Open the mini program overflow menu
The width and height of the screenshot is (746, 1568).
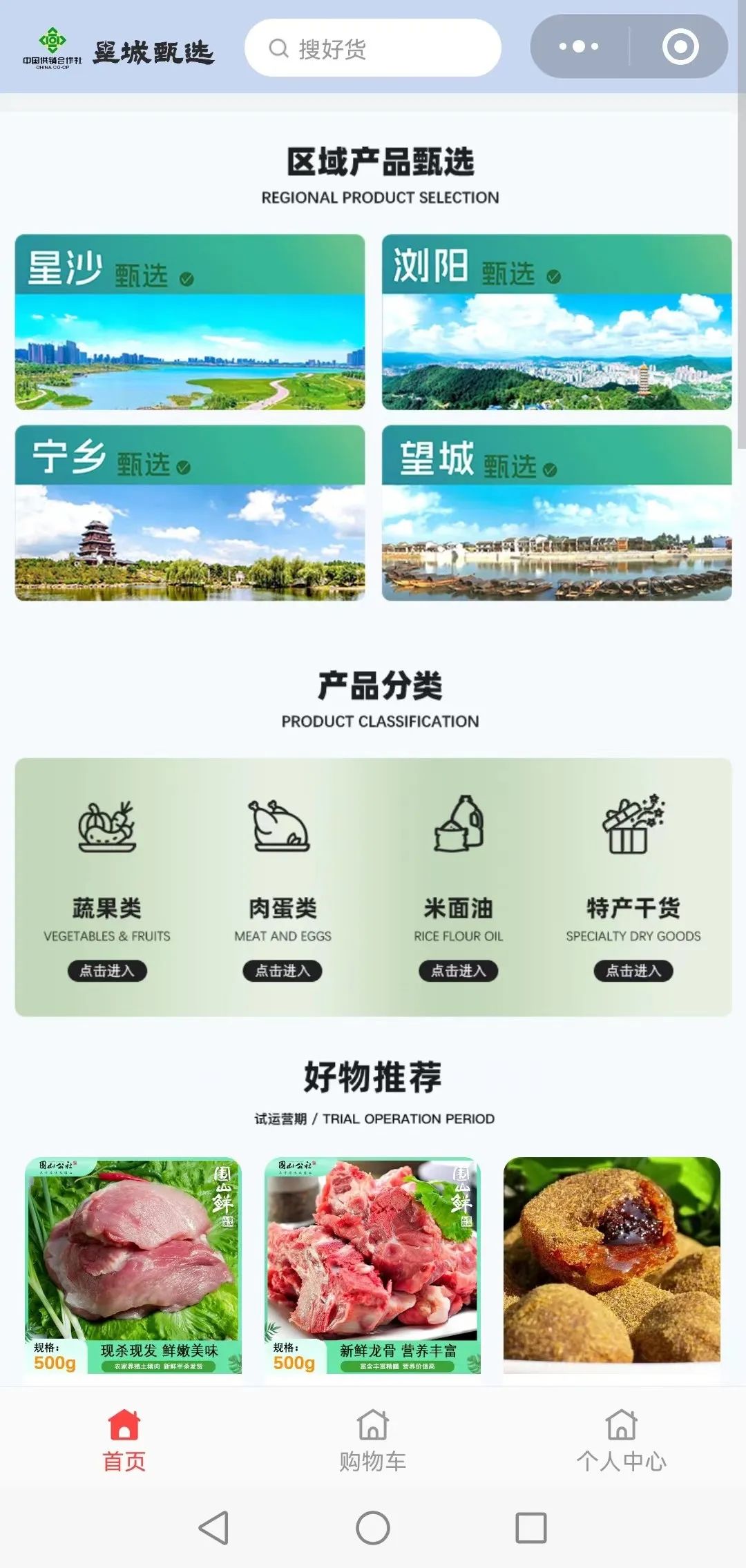(x=579, y=47)
